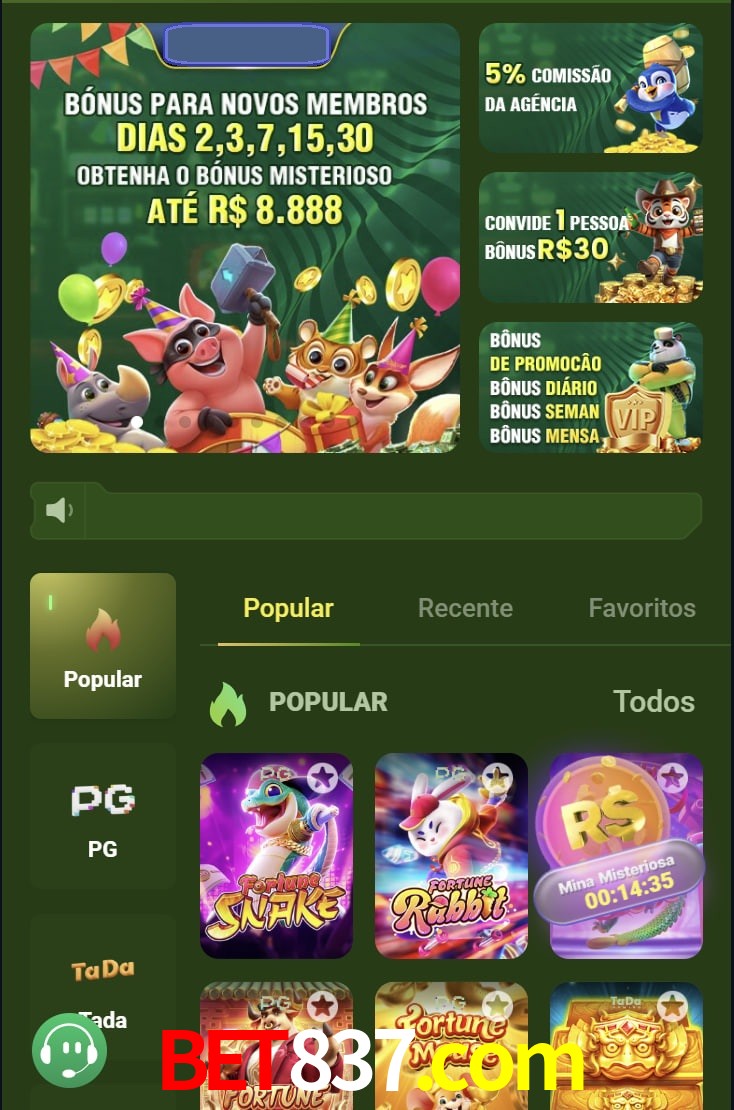Select the Popular flame category in sidebar
734x1110 pixels.
click(x=102, y=645)
